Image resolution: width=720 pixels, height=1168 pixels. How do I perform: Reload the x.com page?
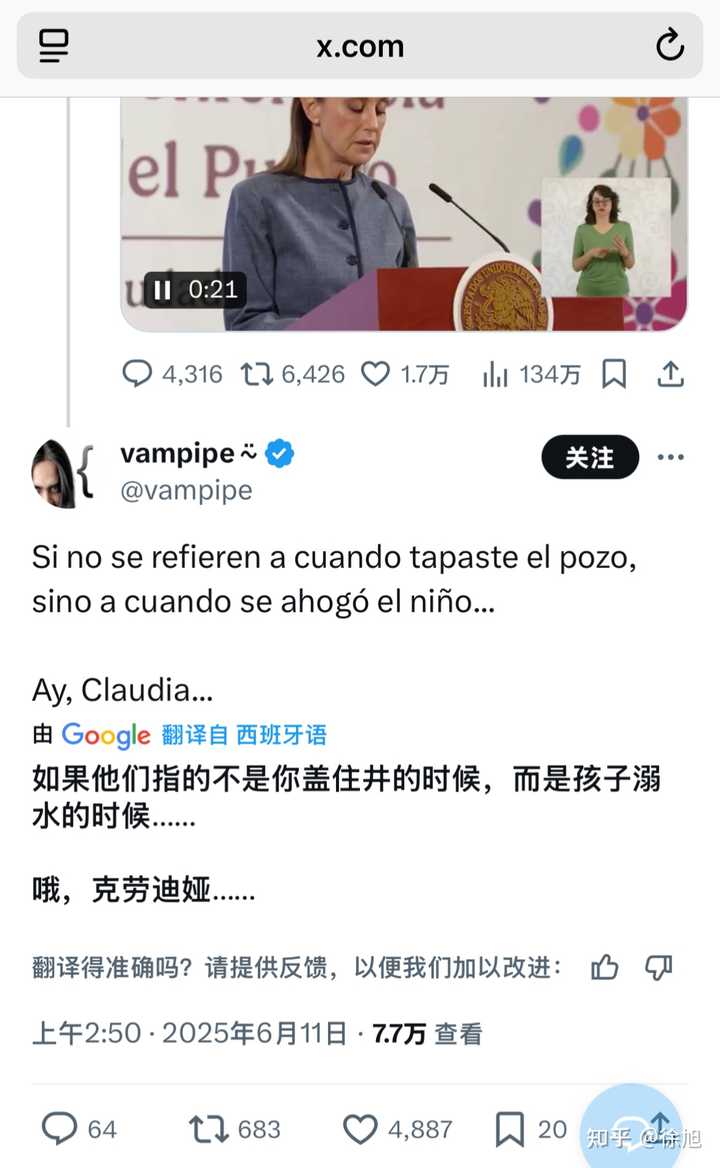pos(669,45)
